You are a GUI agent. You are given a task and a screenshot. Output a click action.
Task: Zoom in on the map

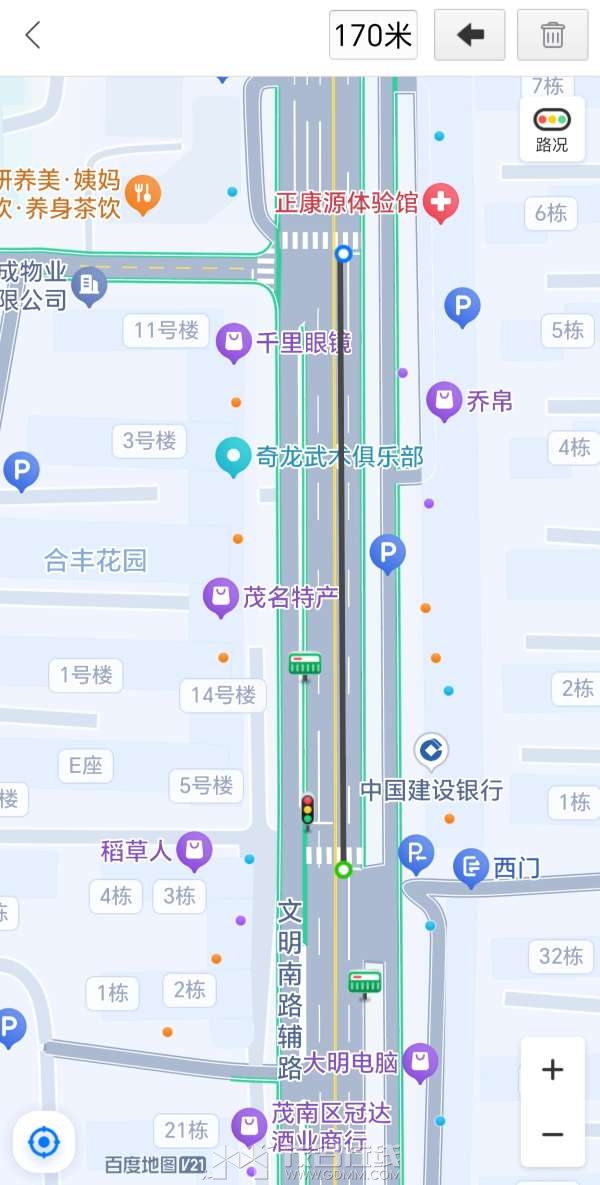click(552, 1070)
